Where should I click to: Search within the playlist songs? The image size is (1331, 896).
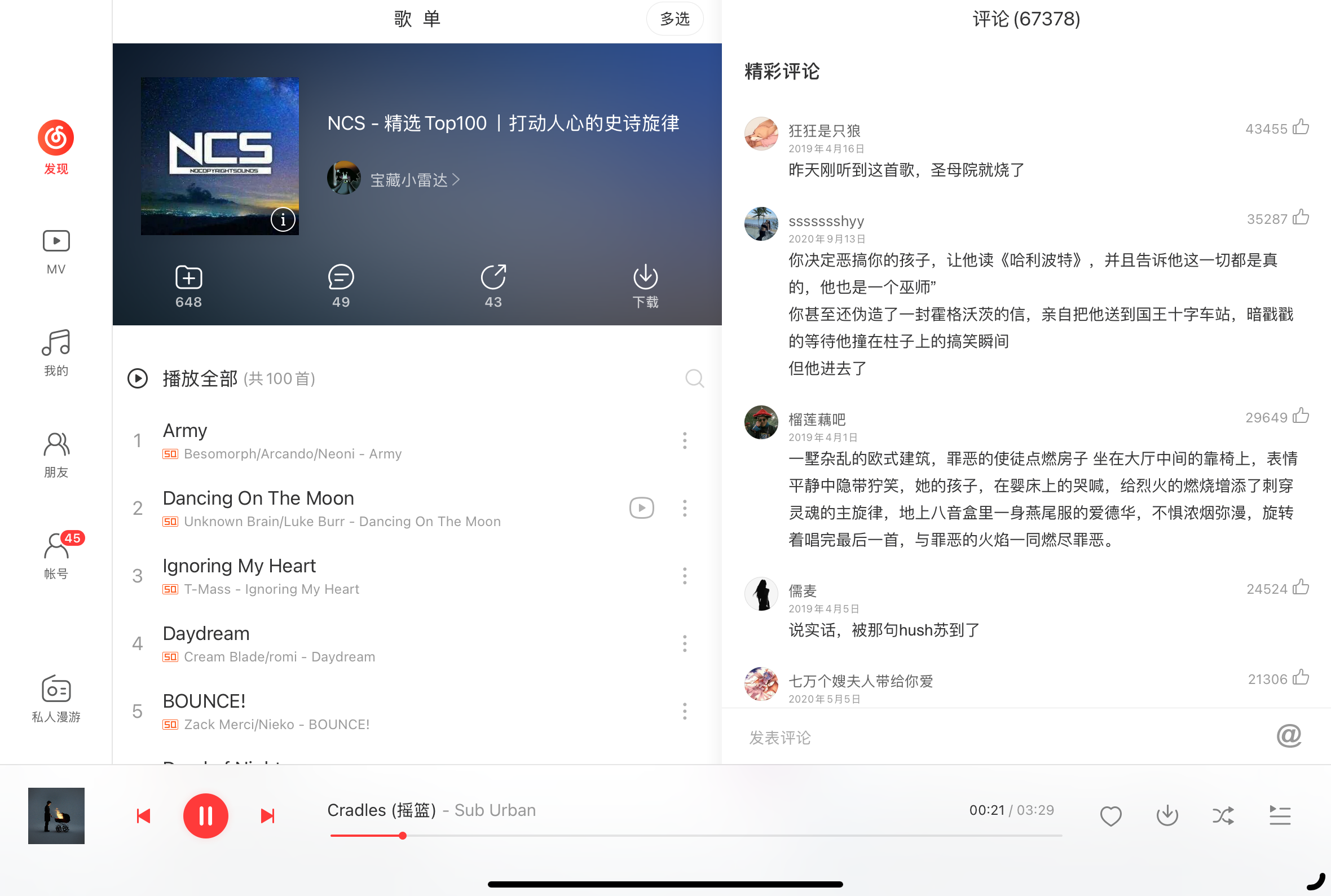694,378
